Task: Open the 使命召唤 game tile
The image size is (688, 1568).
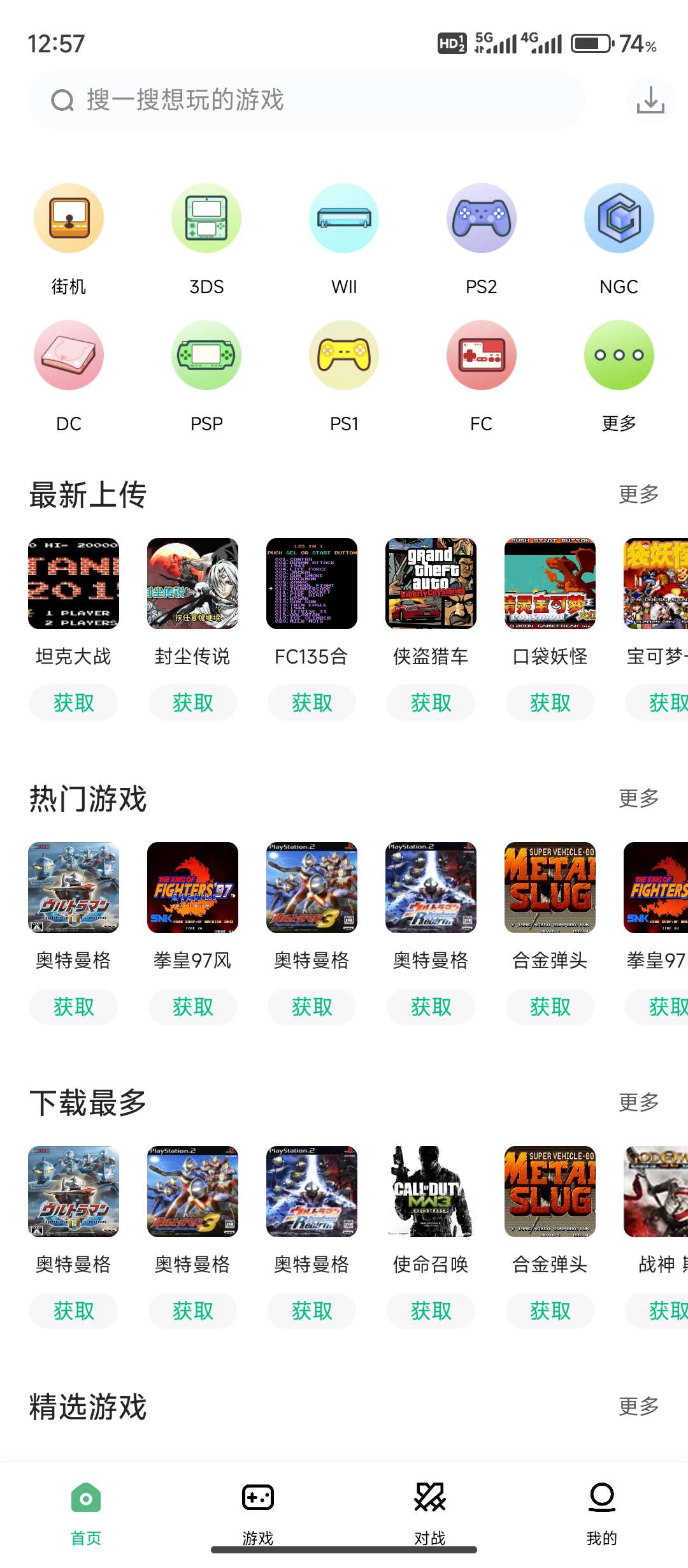Action: click(x=431, y=1192)
